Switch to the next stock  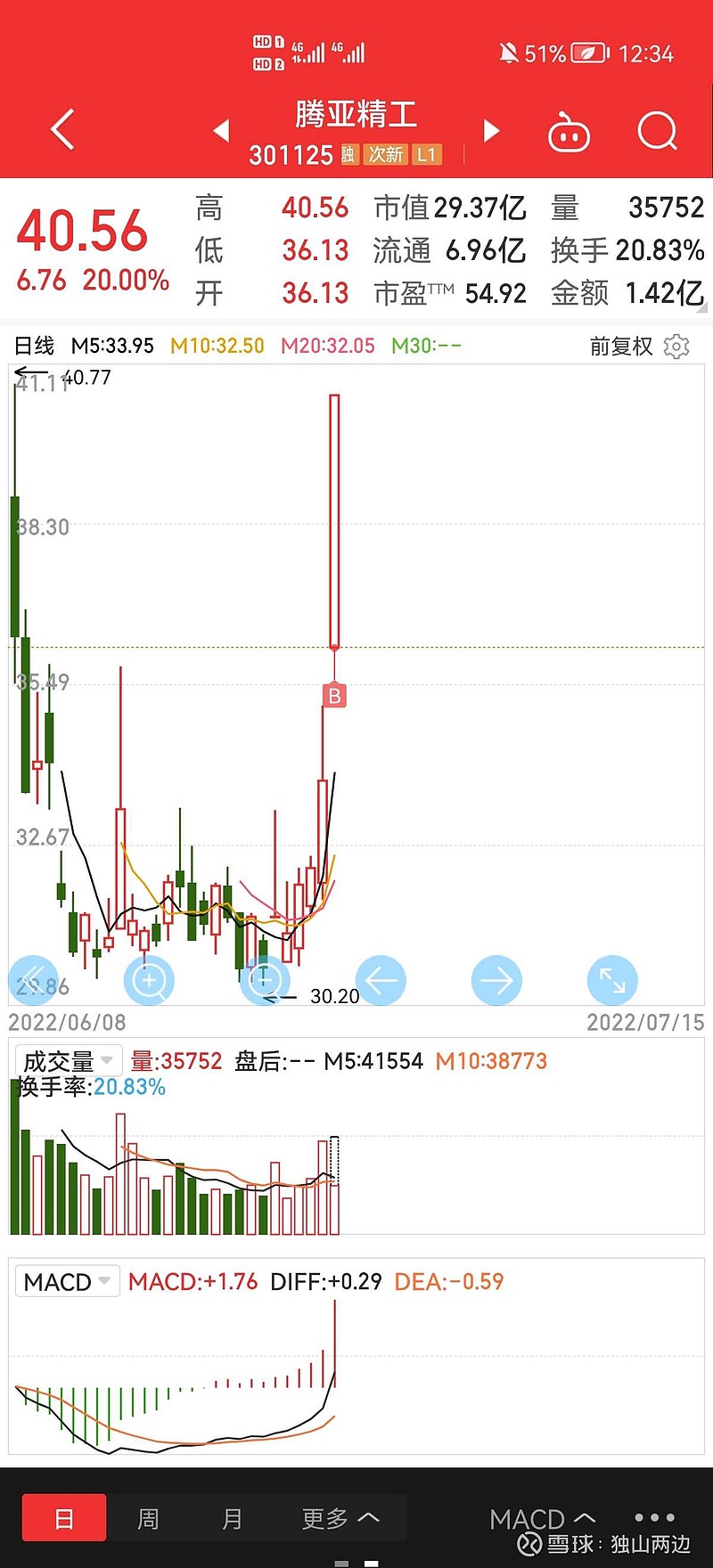[491, 131]
